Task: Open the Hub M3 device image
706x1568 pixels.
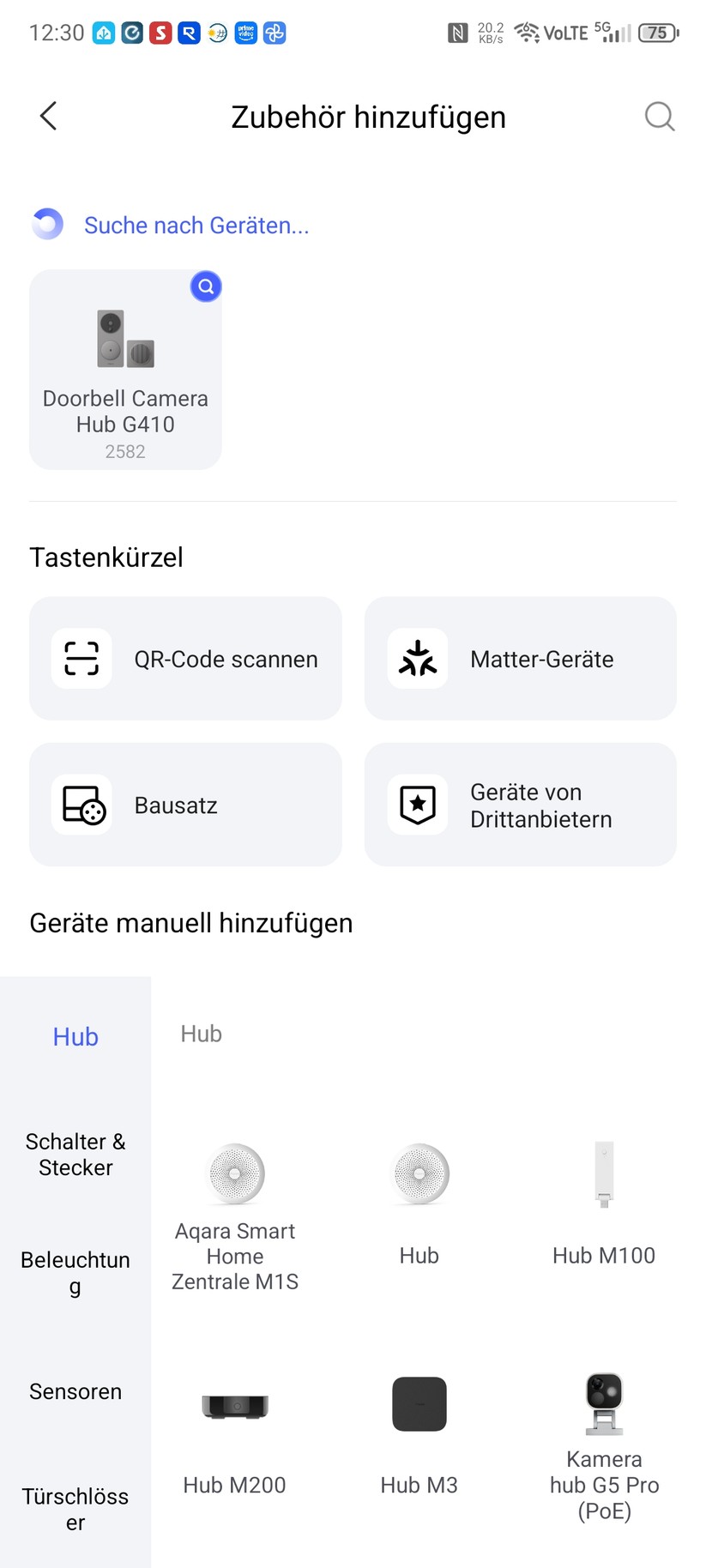Action: coord(419,1404)
